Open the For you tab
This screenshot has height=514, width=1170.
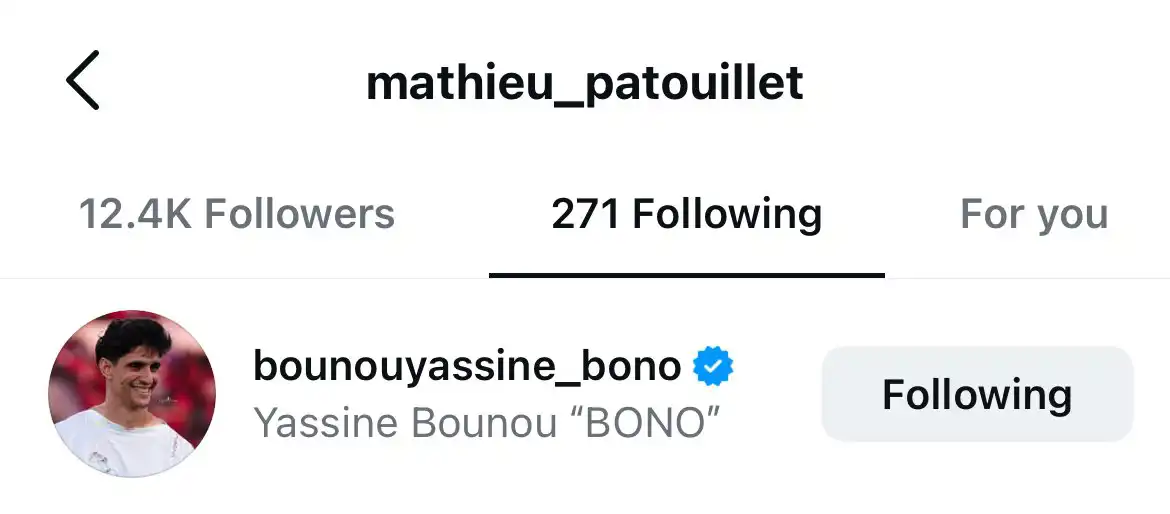pos(1033,214)
